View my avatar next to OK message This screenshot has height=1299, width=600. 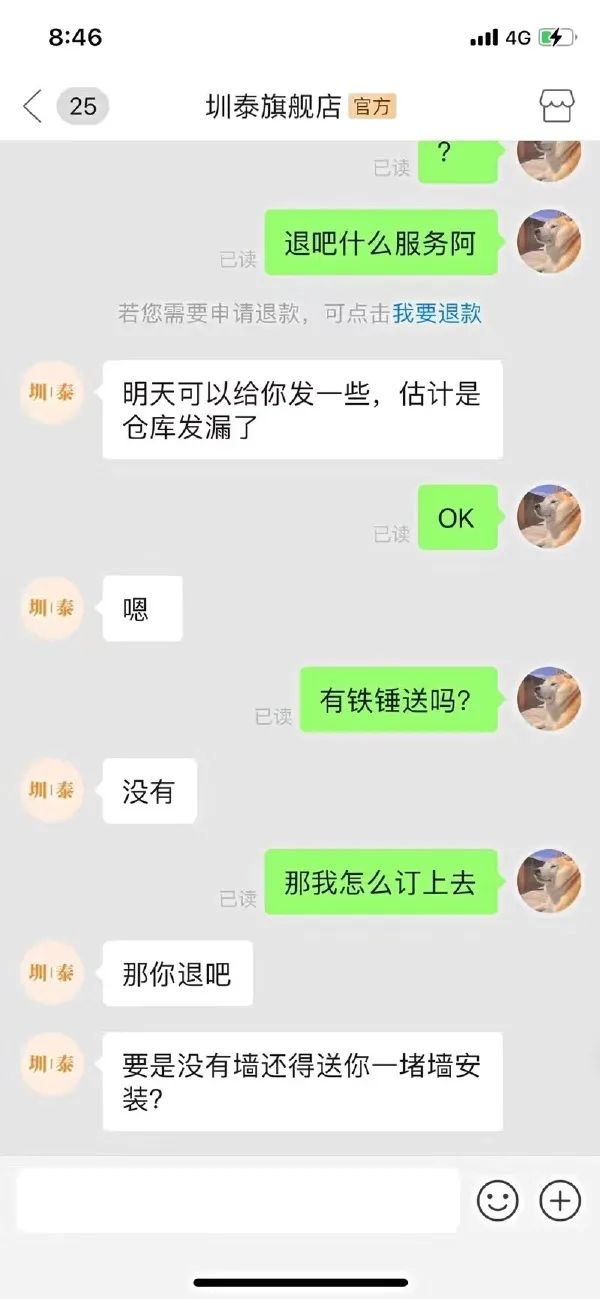click(549, 517)
